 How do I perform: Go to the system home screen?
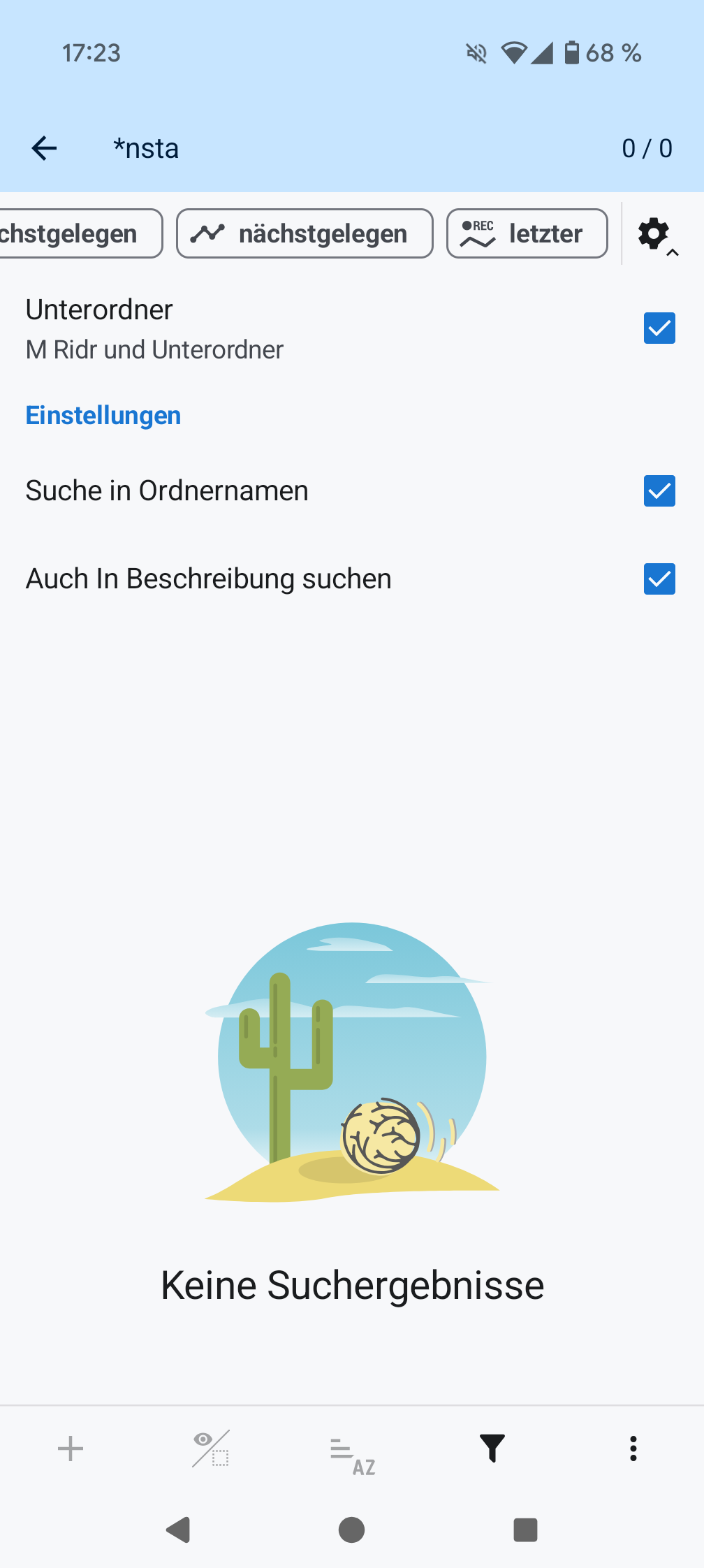(x=351, y=1530)
